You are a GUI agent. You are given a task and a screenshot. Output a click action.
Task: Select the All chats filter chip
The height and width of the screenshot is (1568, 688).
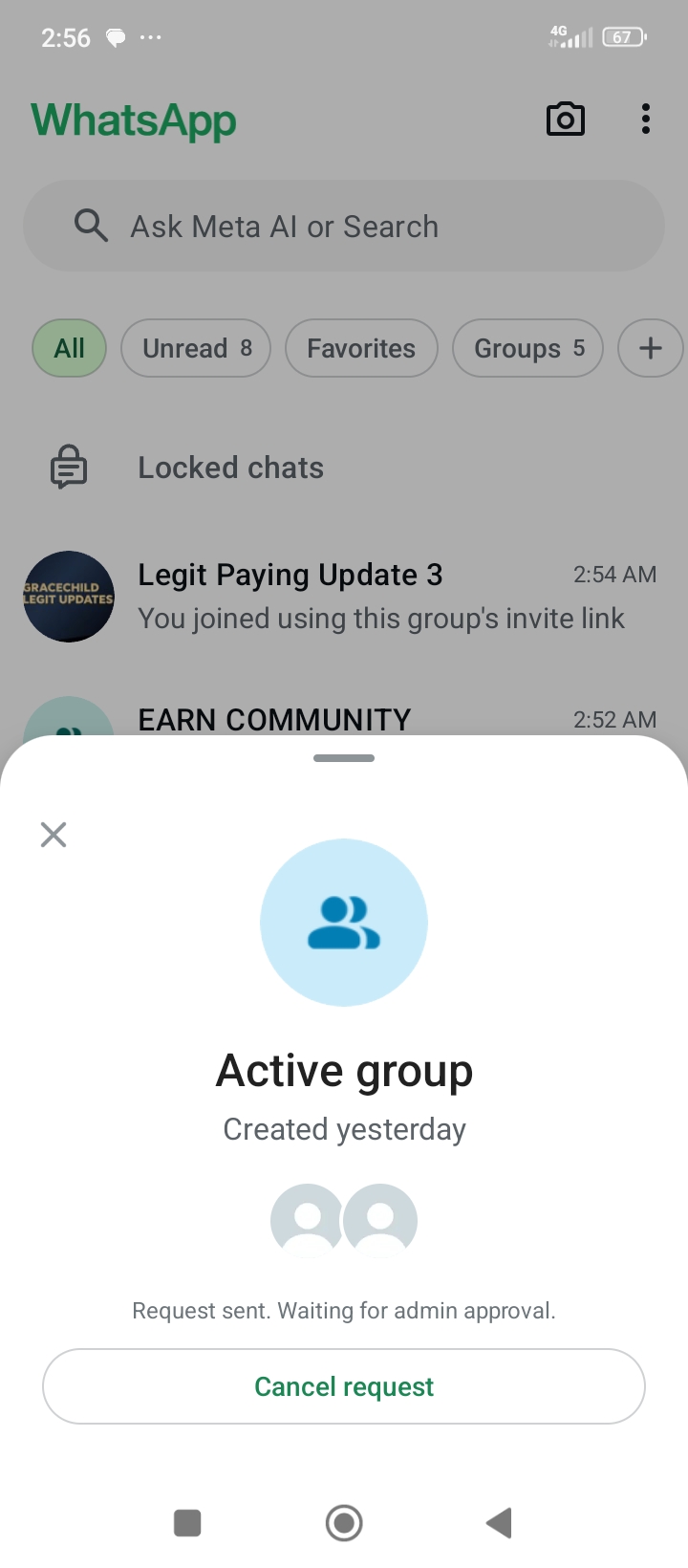tap(69, 348)
